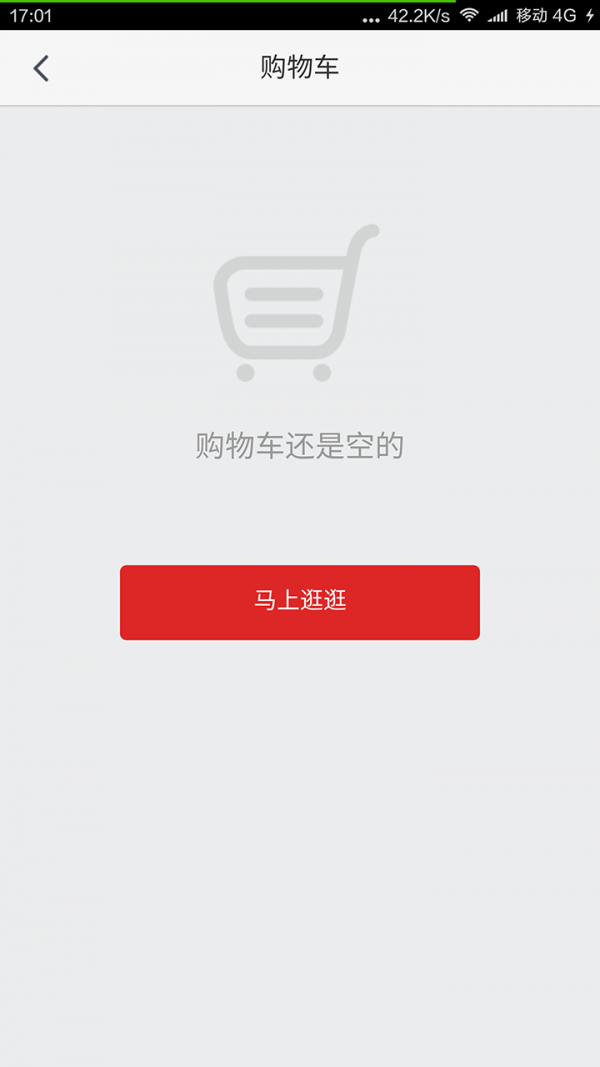600x1067 pixels.
Task: Tap the red 马上逛逛 button
Action: pyautogui.click(x=300, y=602)
